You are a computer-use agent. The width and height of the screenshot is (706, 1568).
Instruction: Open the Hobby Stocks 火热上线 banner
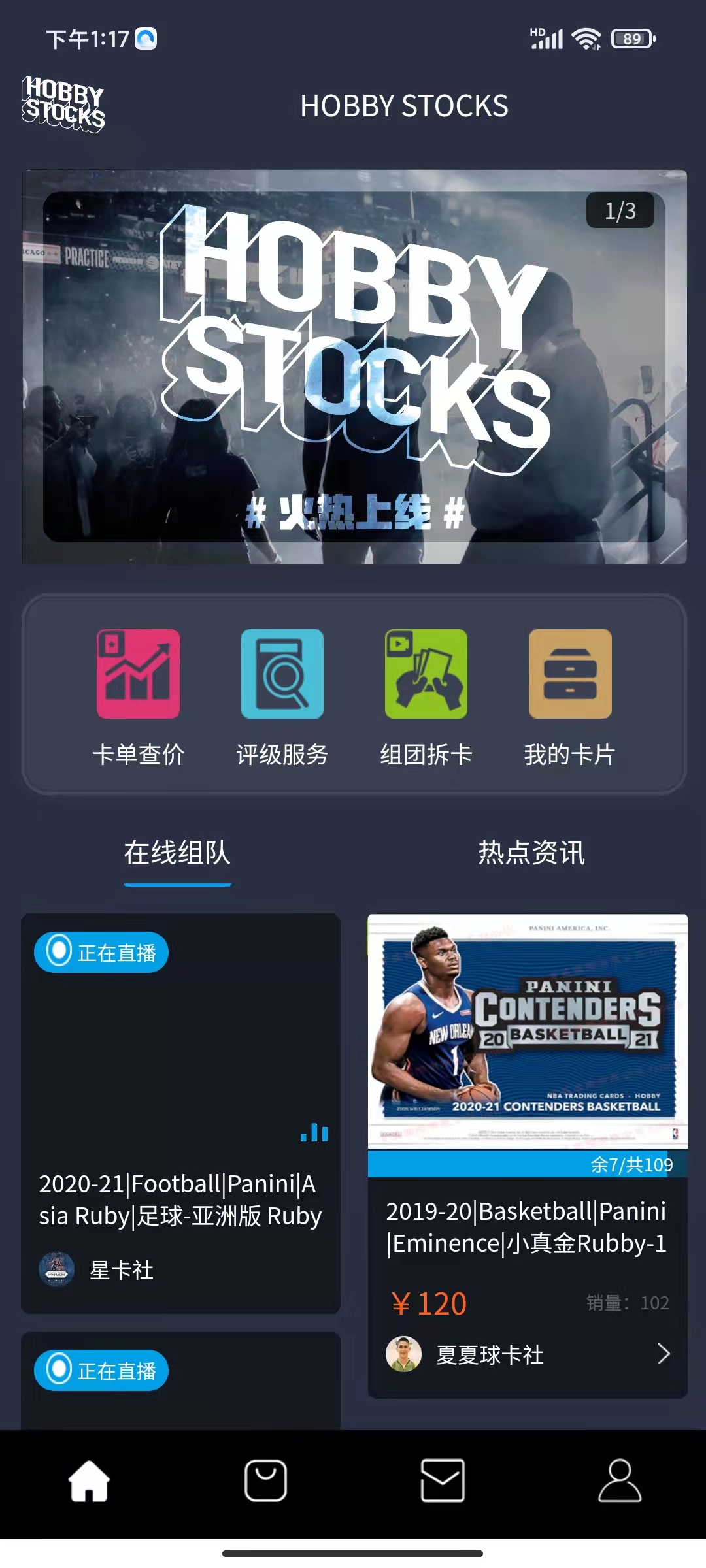(354, 367)
